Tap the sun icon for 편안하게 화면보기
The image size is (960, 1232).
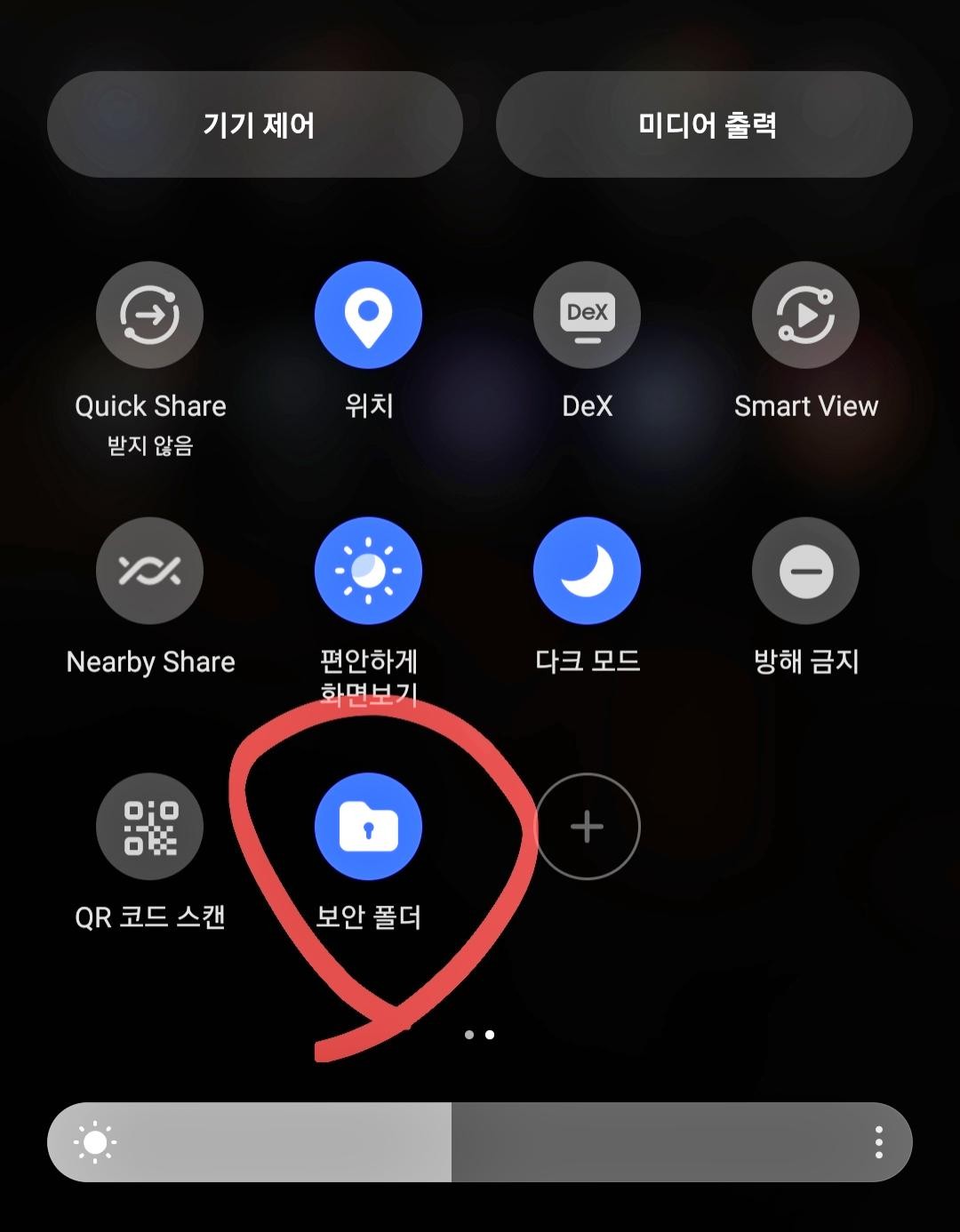coord(368,571)
